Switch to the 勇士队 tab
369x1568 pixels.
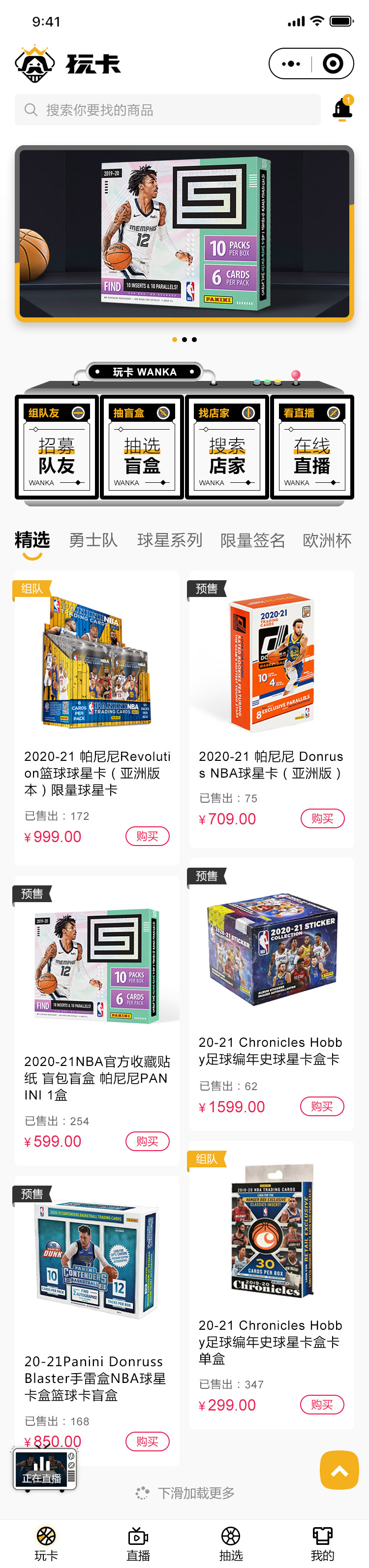[x=93, y=540]
